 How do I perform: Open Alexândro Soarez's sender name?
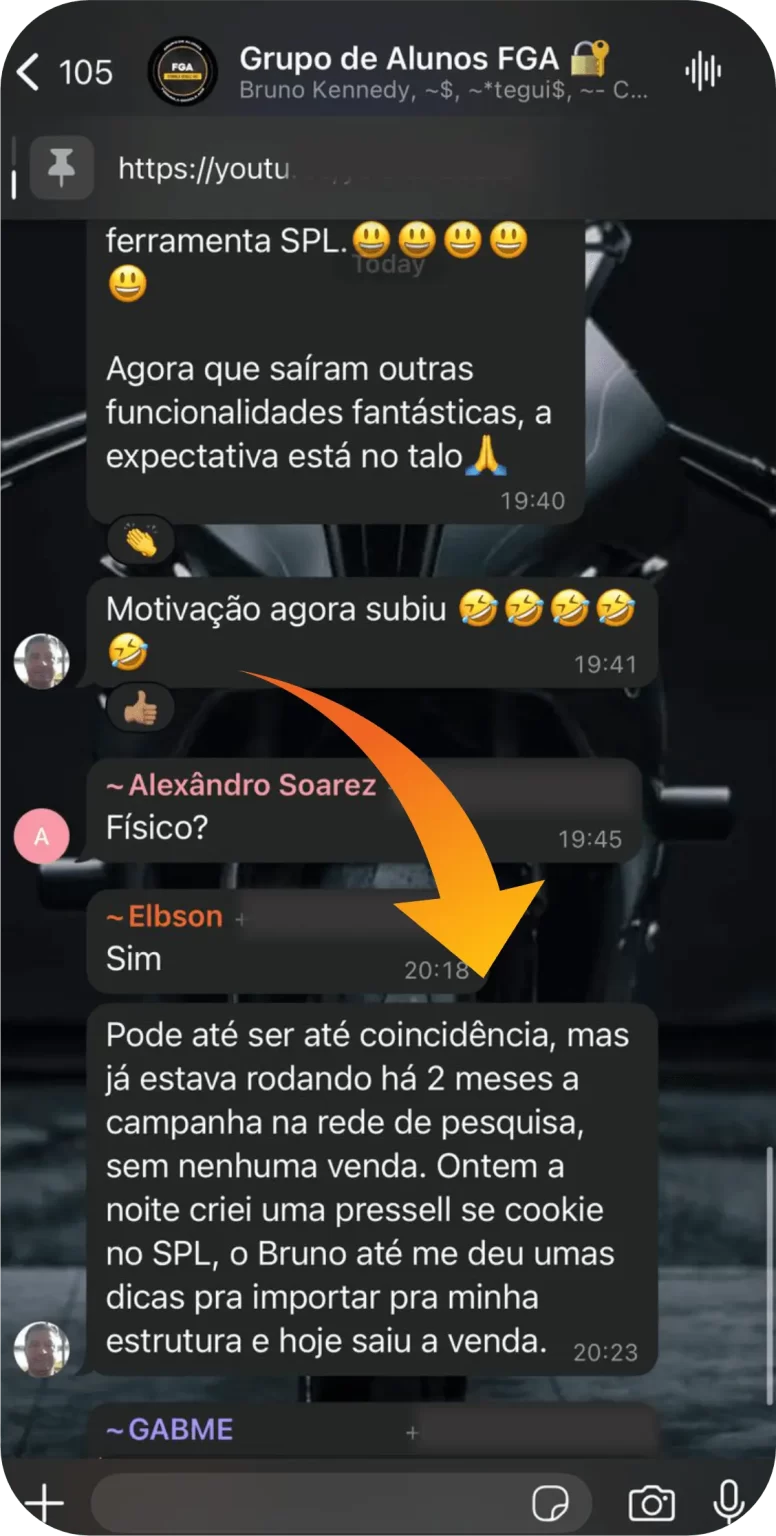(x=241, y=786)
